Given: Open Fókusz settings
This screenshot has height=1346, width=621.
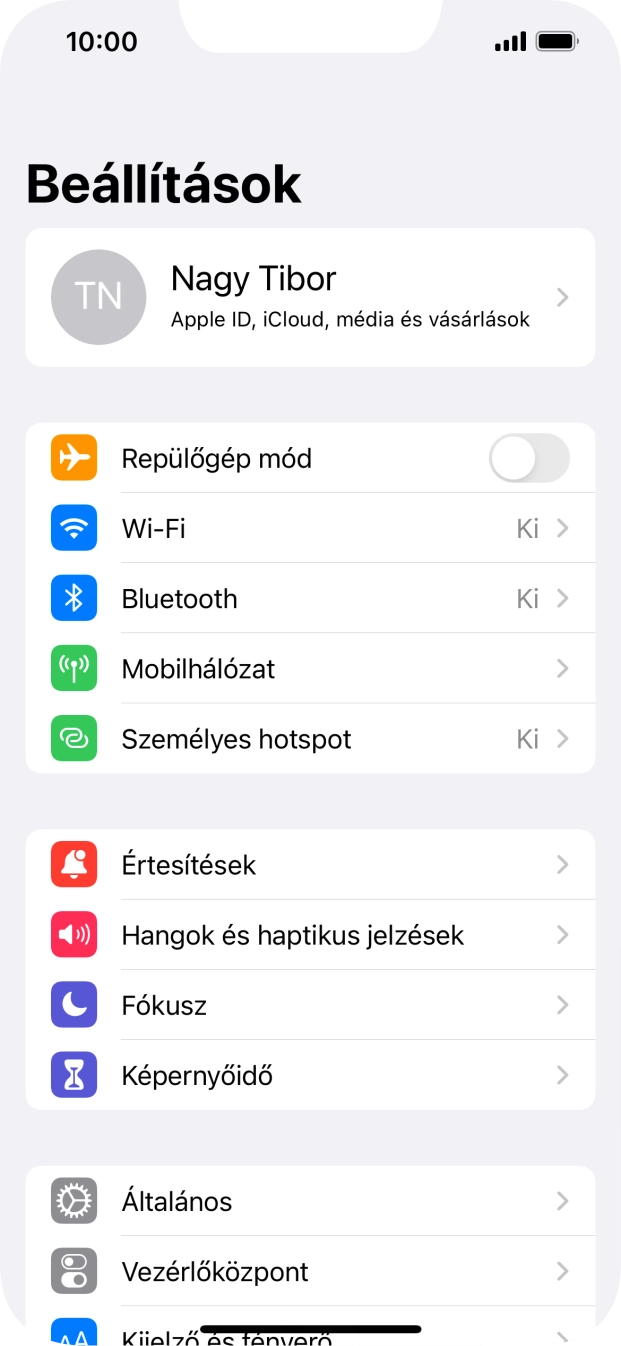Looking at the screenshot, I should (310, 1005).
